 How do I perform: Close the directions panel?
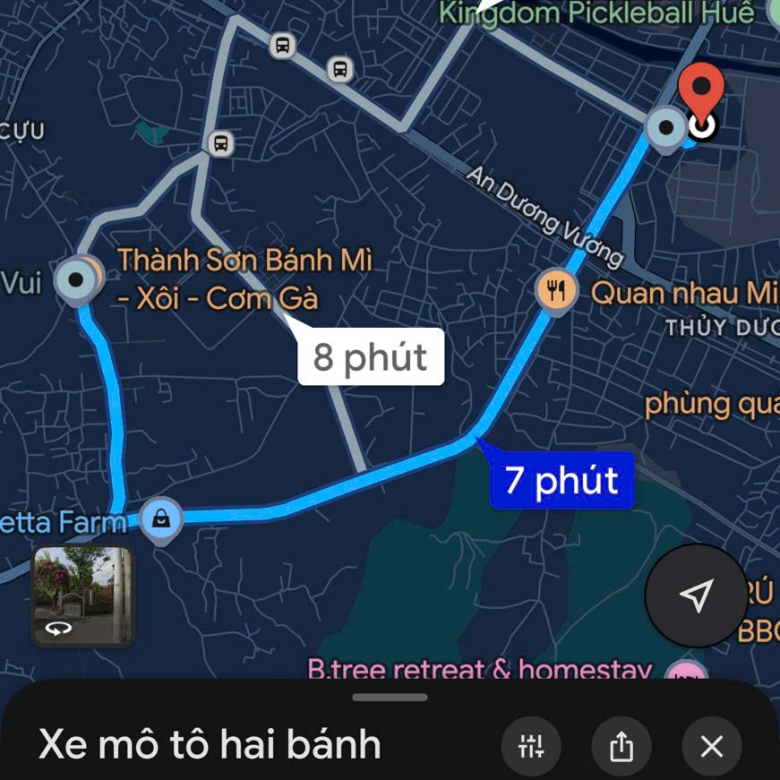coord(711,745)
